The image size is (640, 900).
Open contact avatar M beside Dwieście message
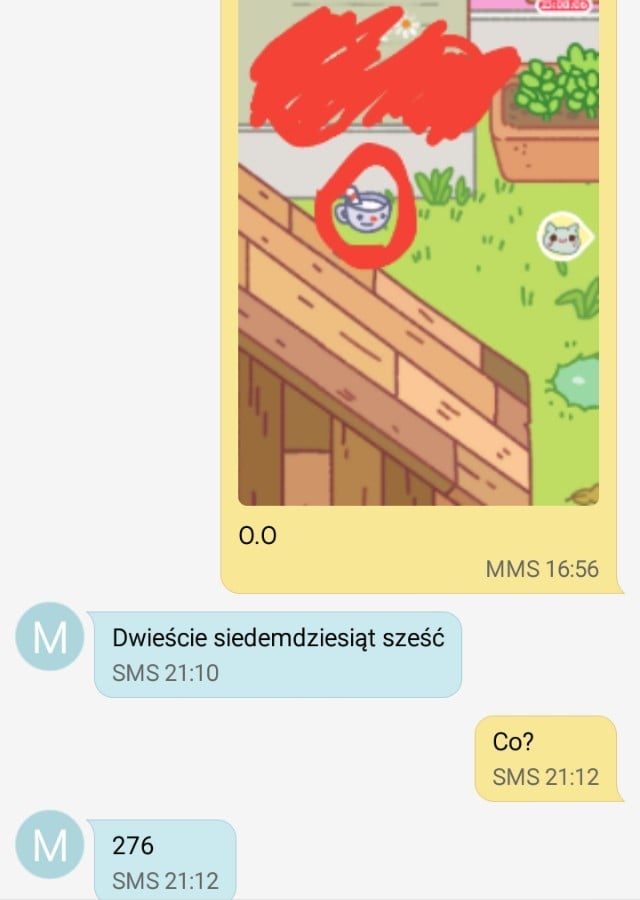tap(49, 637)
